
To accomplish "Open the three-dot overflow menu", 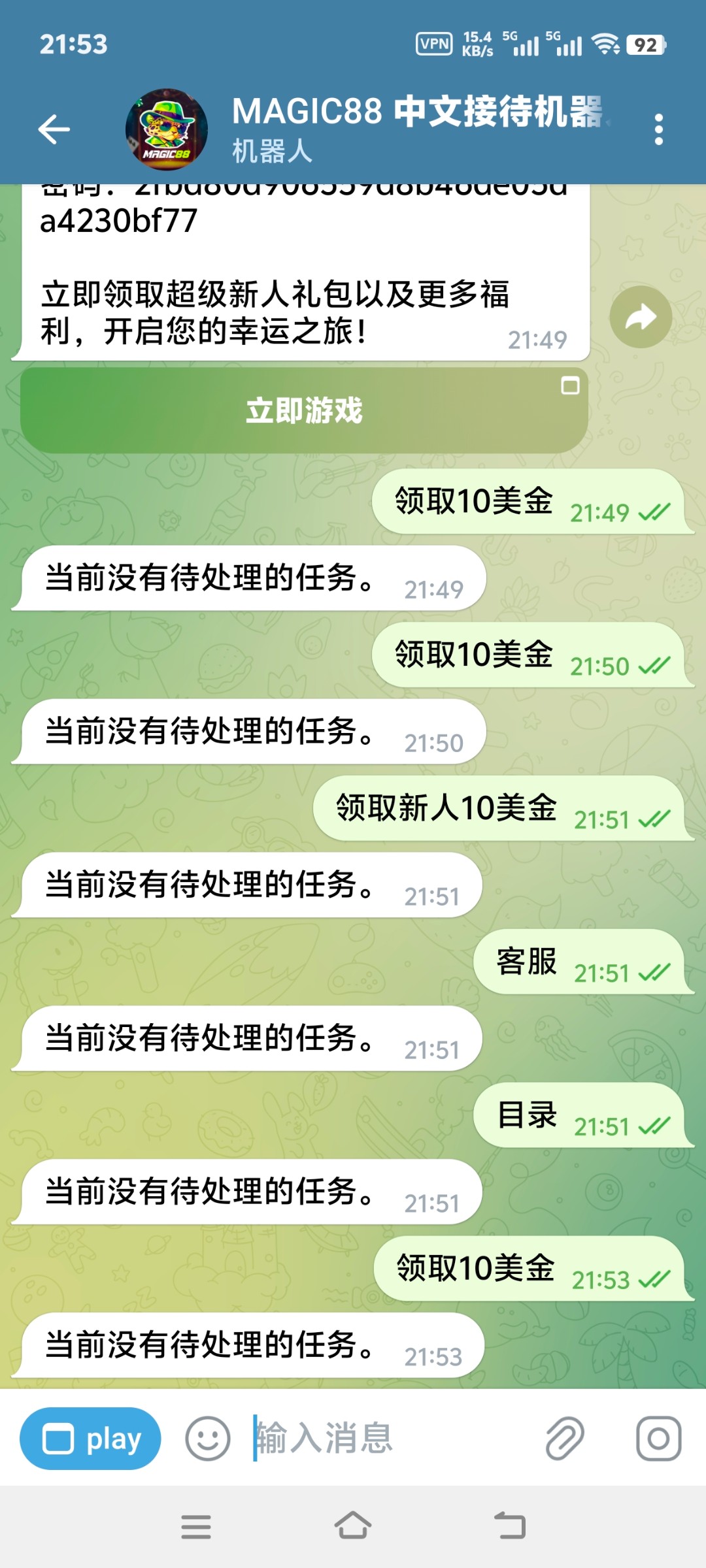I will click(x=658, y=129).
